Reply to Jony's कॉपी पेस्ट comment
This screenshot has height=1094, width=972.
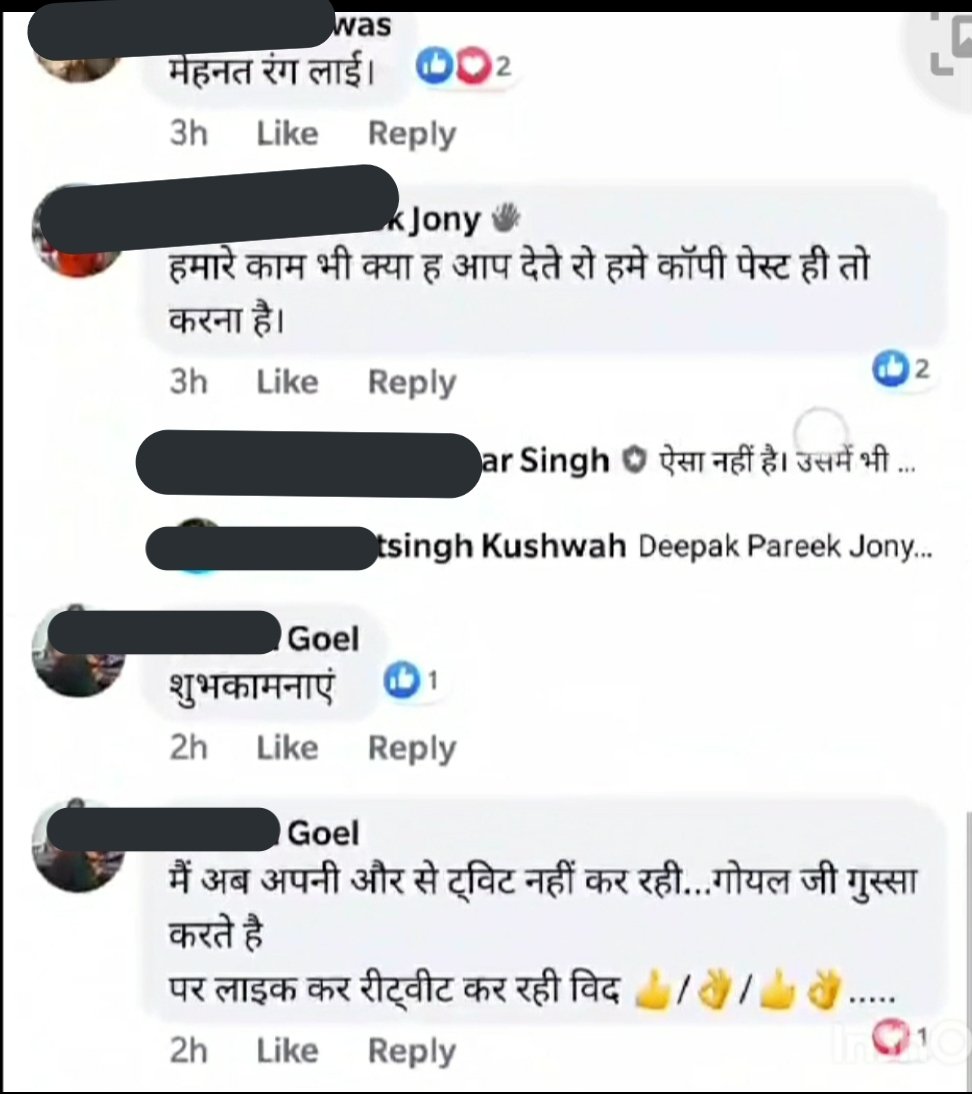pyautogui.click(x=411, y=382)
